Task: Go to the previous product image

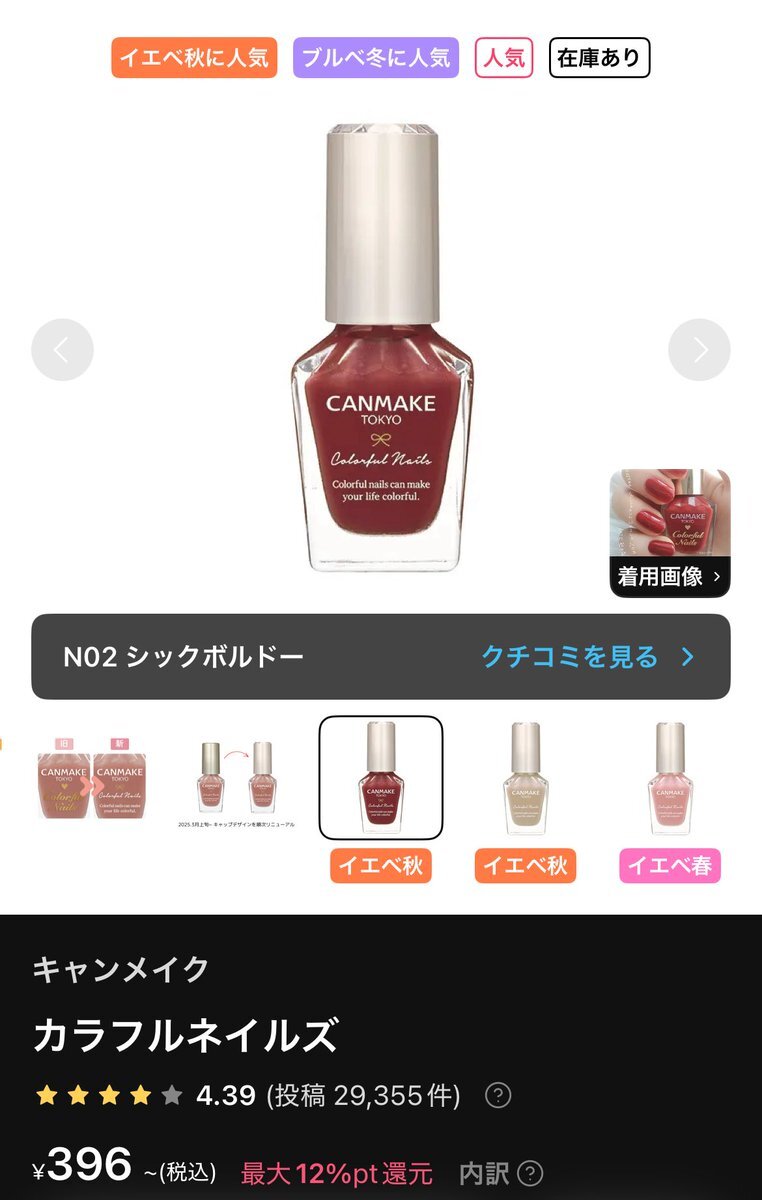Action: pos(62,350)
